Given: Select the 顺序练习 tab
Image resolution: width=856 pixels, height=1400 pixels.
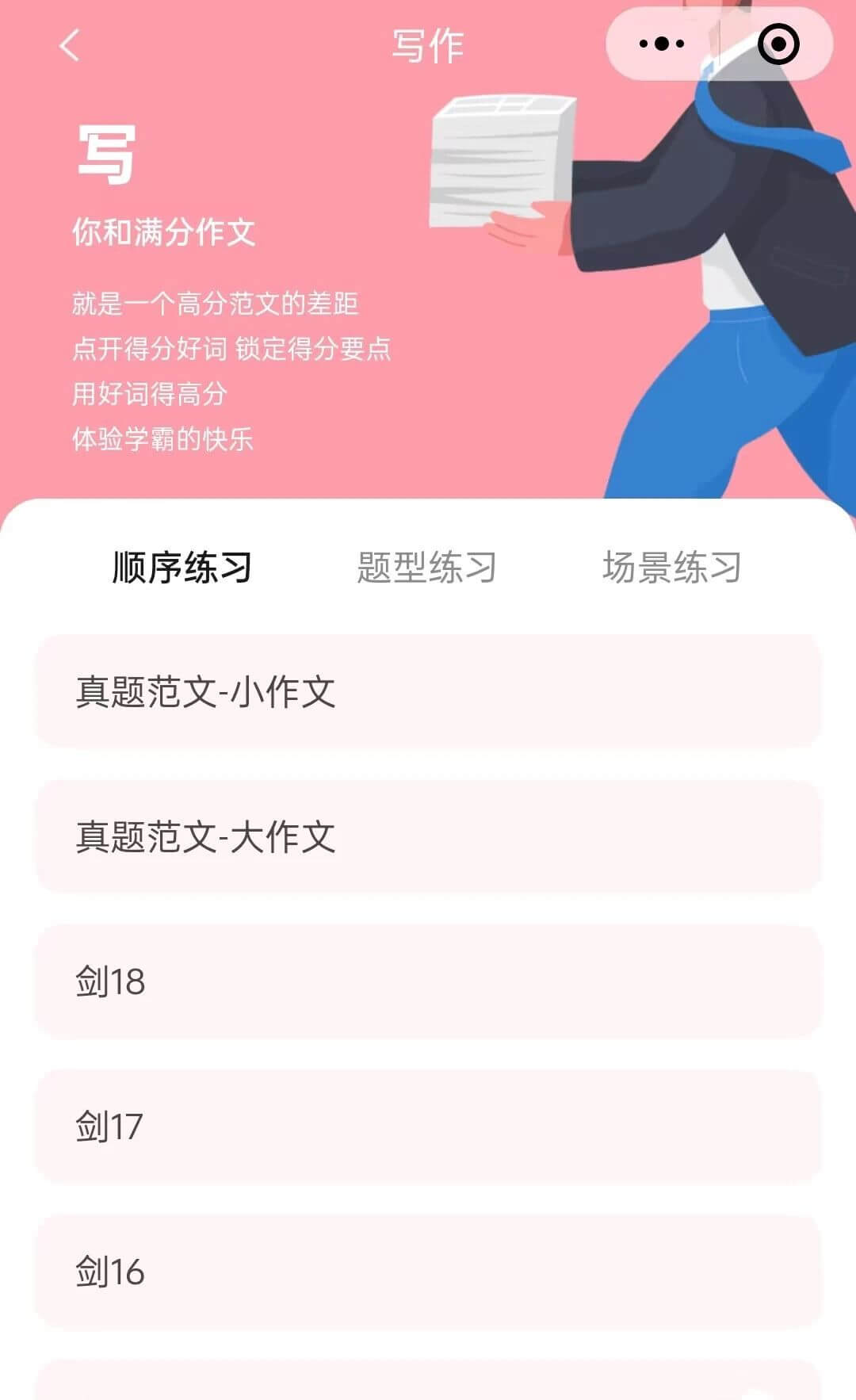Looking at the screenshot, I should pos(182,568).
